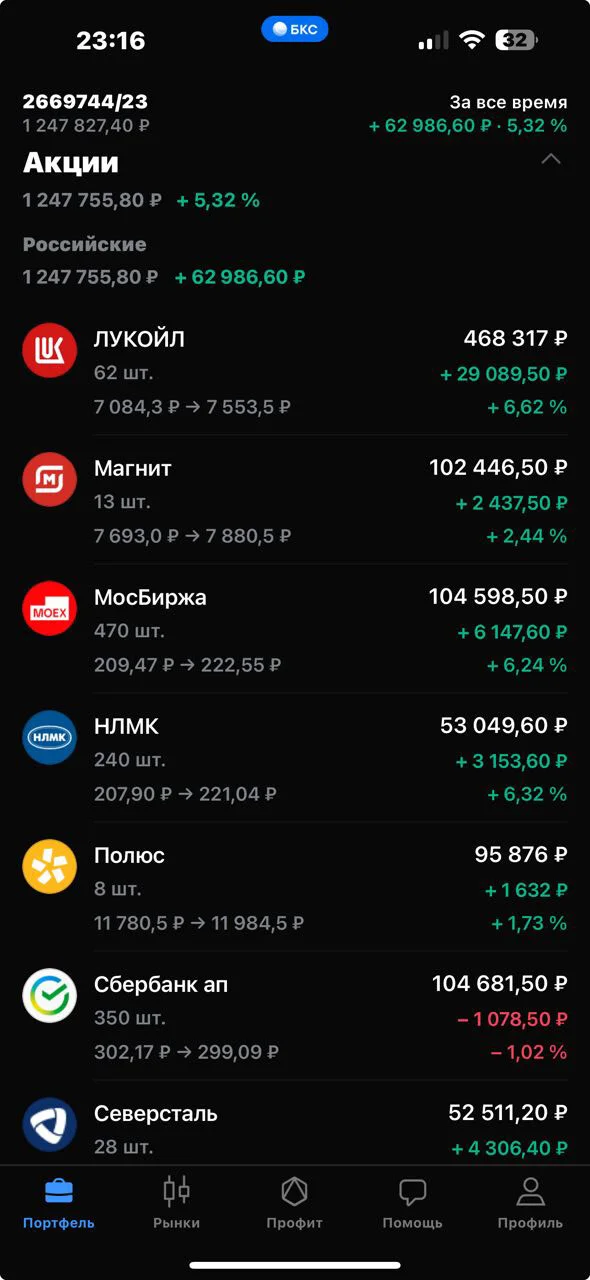This screenshot has width=590, height=1280.
Task: Select the Портфель tab
Action: pos(59,1203)
